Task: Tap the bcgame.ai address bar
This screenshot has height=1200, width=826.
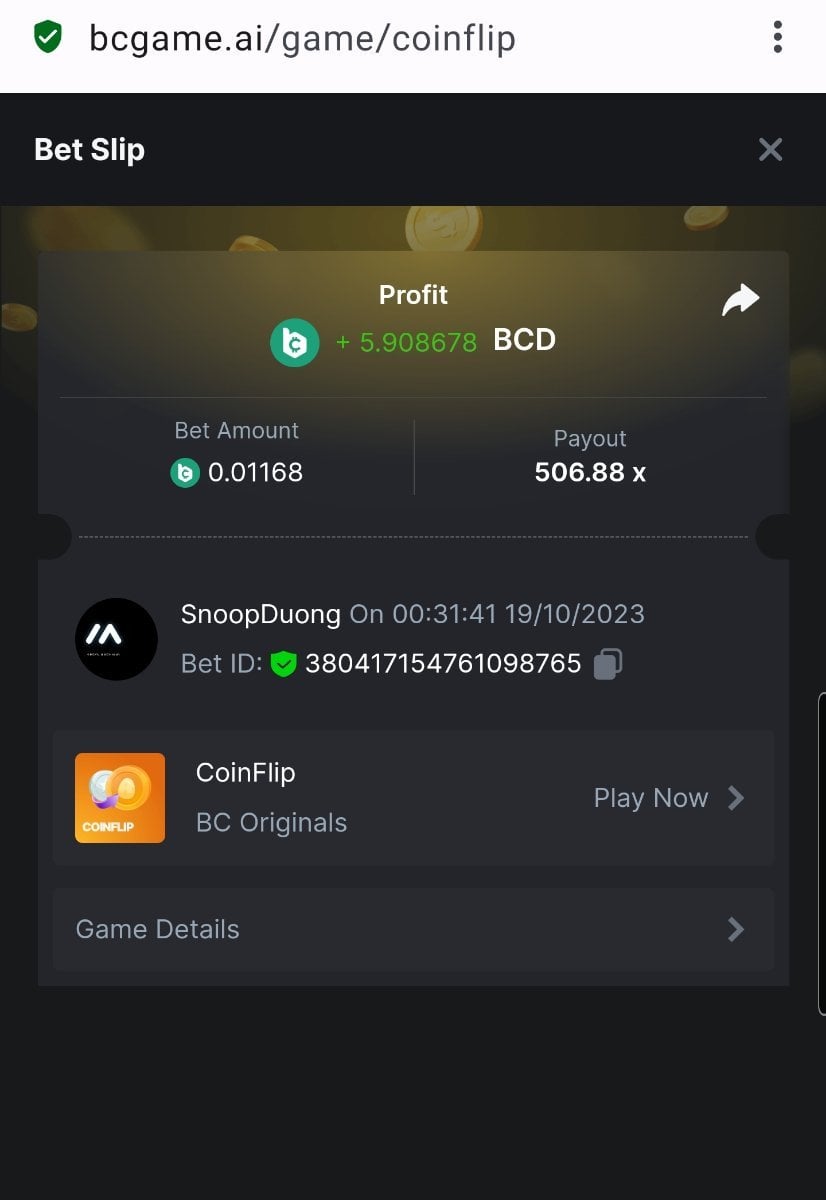Action: pos(302,38)
